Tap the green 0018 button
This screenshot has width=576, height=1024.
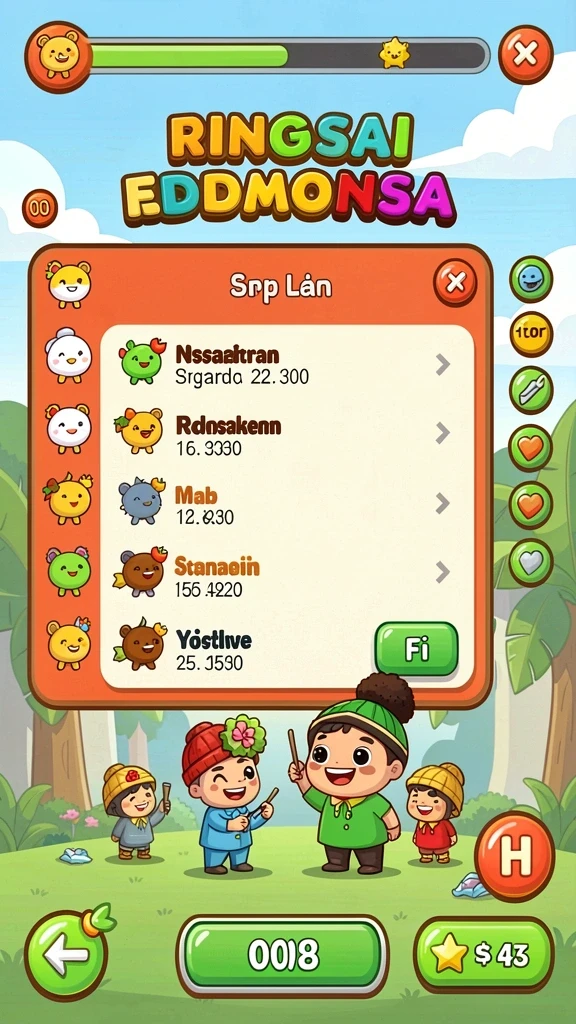pos(283,955)
